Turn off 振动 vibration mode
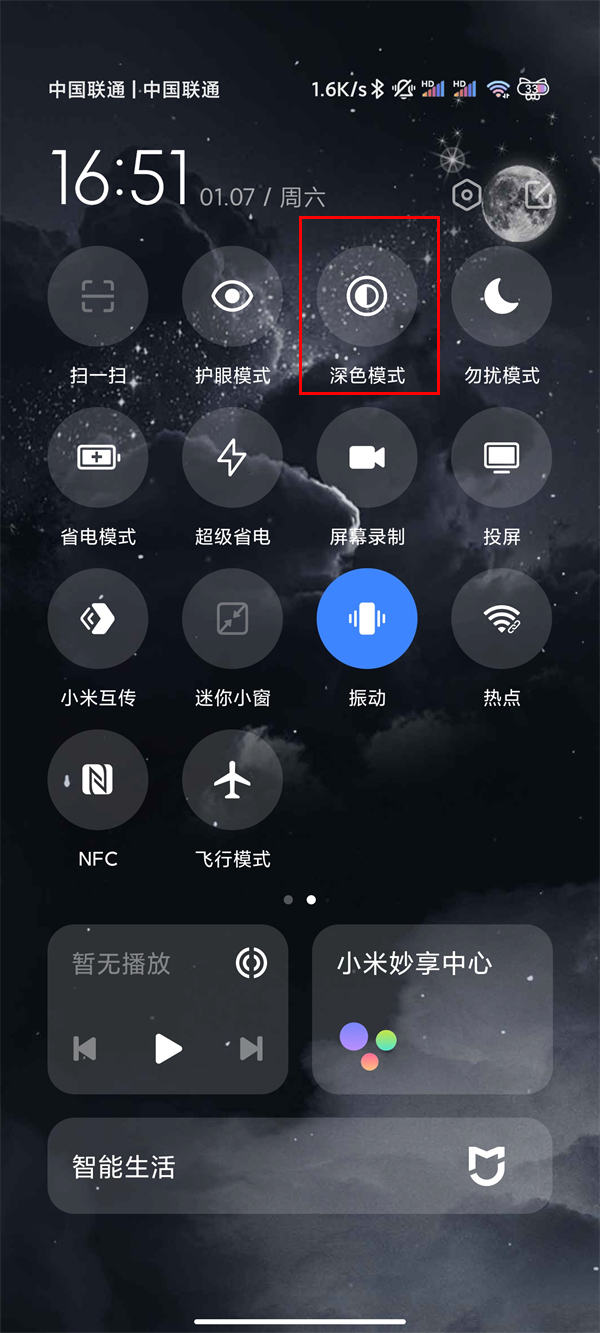600x1333 pixels. (367, 619)
